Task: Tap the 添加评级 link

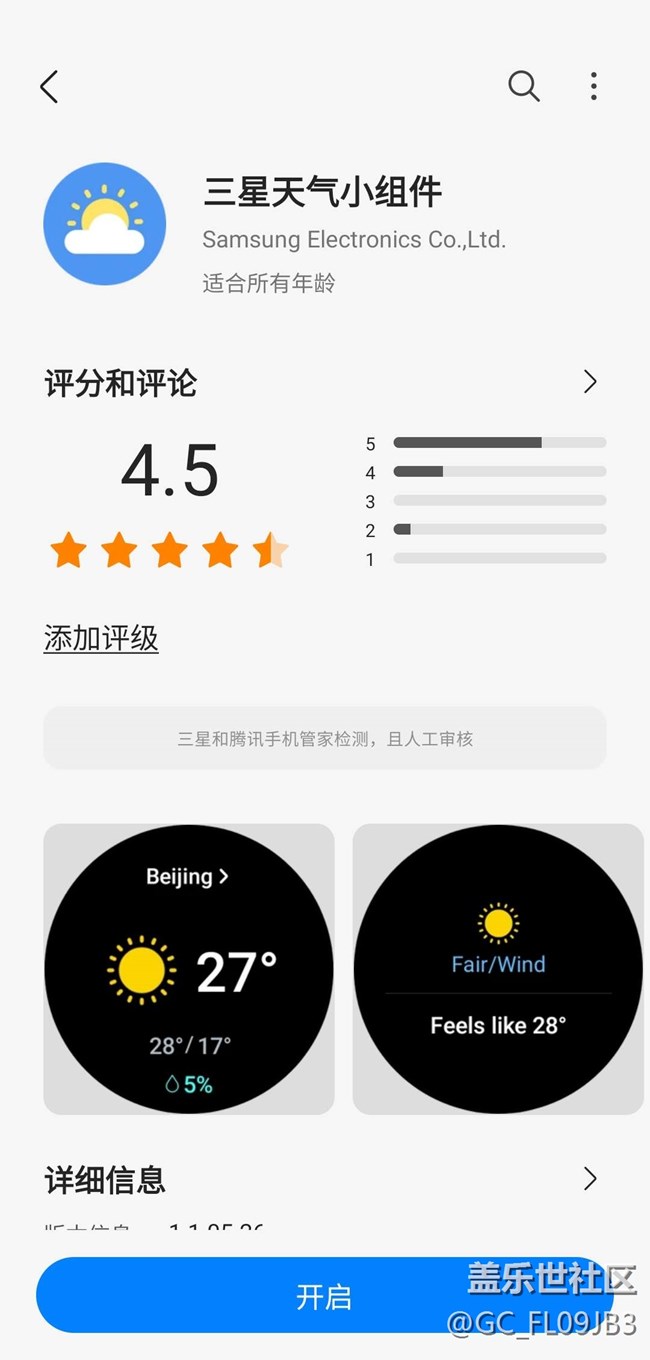Action: coord(101,638)
